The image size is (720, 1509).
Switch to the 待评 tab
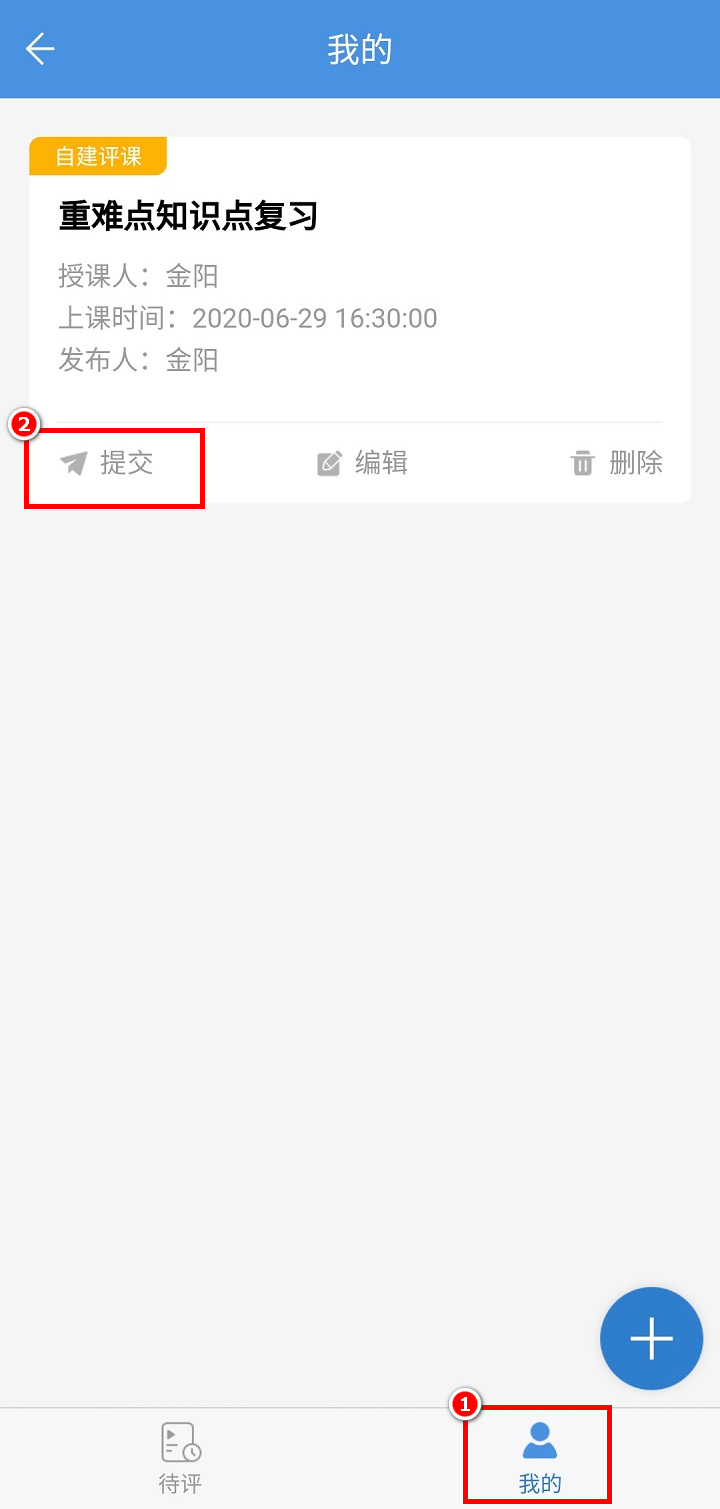(x=180, y=1458)
